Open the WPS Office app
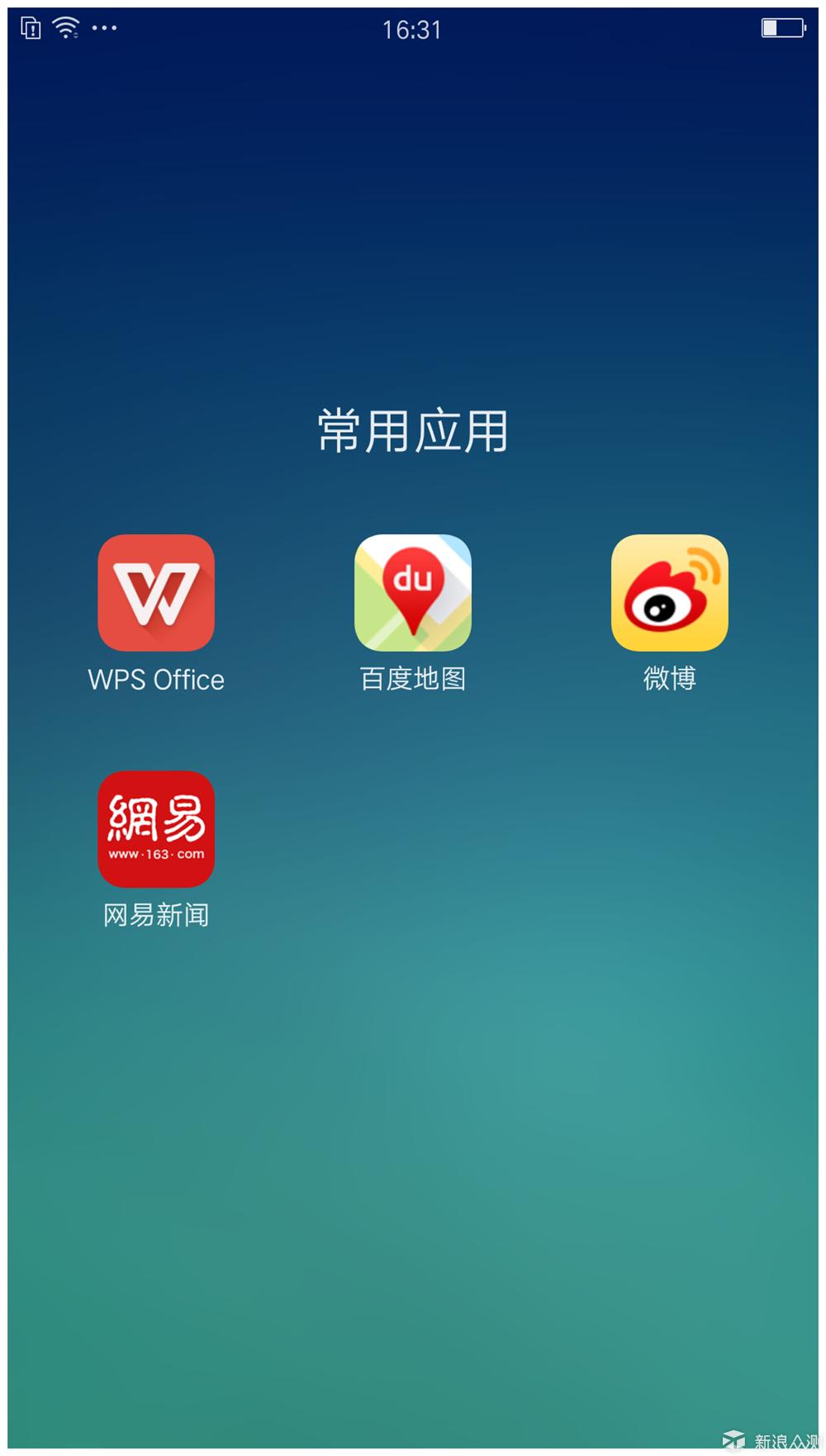 pyautogui.click(x=157, y=591)
